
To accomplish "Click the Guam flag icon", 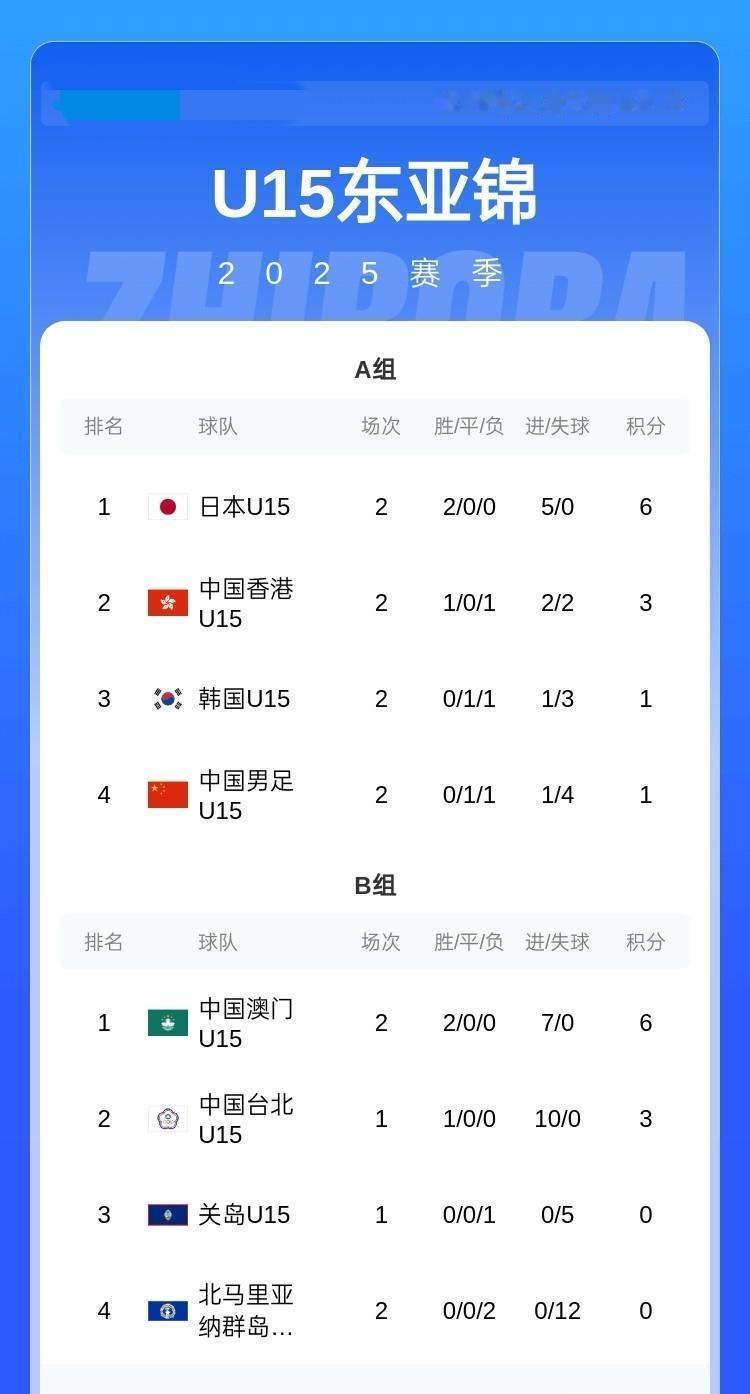I will tap(166, 1214).
